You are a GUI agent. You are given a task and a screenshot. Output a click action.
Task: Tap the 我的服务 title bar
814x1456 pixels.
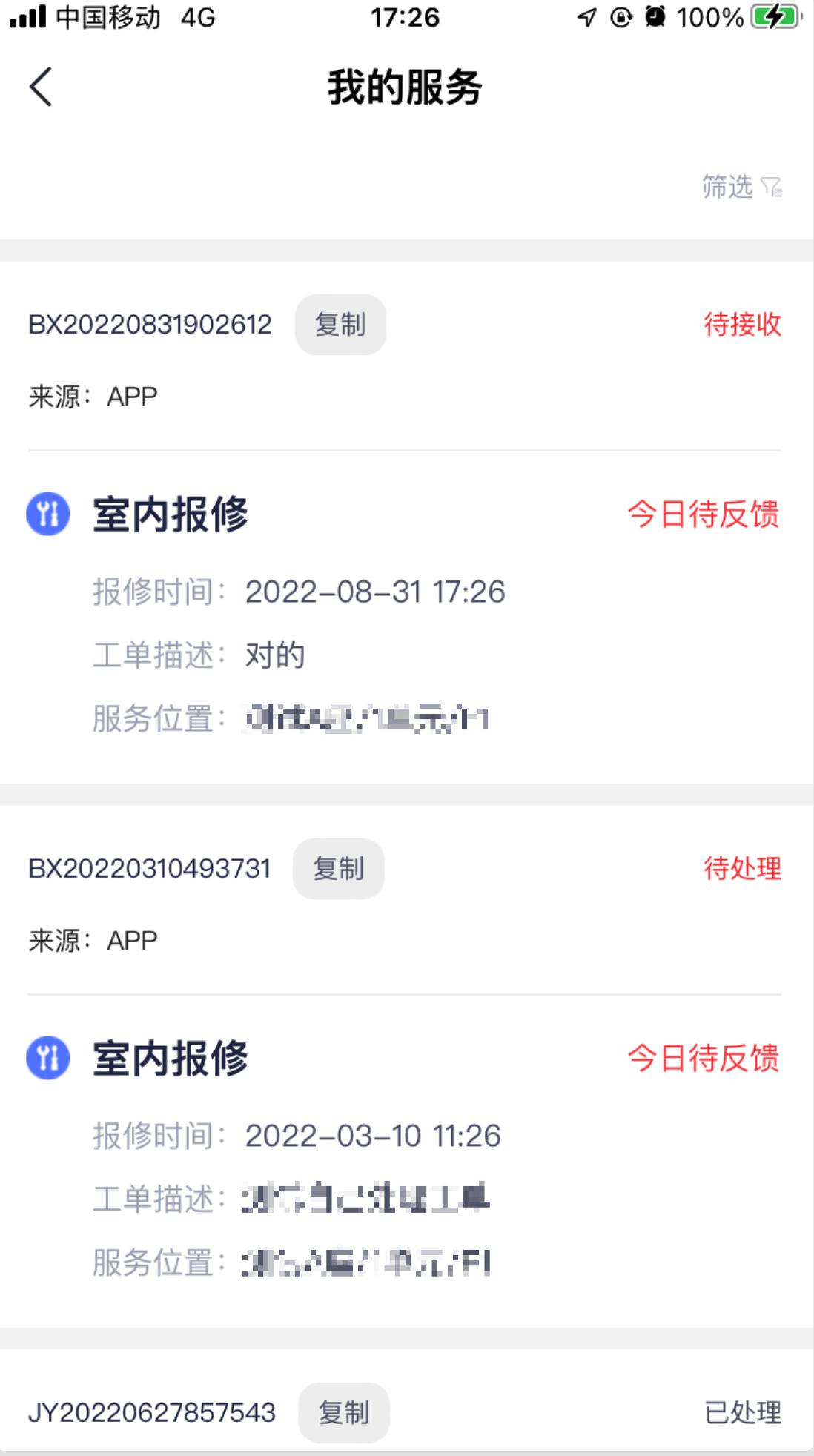pyautogui.click(x=406, y=87)
